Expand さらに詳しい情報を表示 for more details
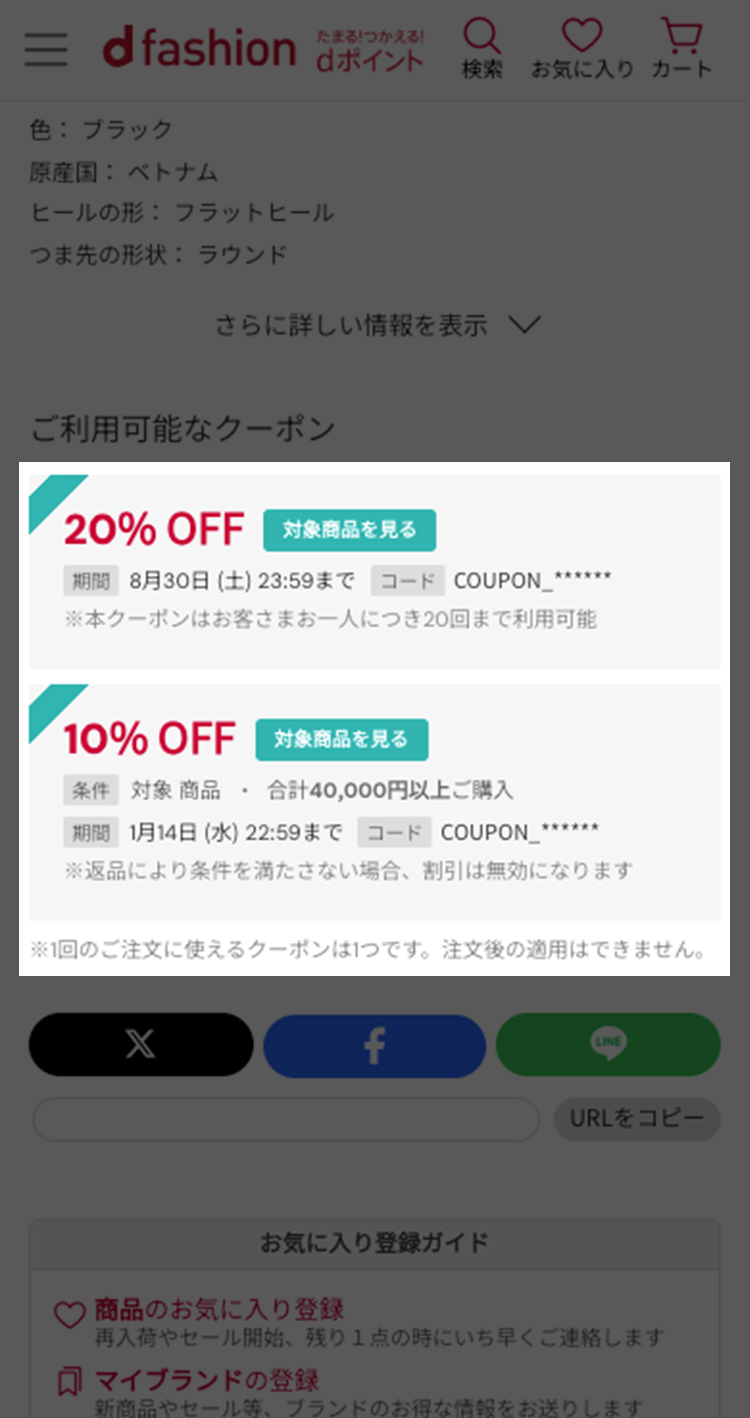 tap(352, 325)
